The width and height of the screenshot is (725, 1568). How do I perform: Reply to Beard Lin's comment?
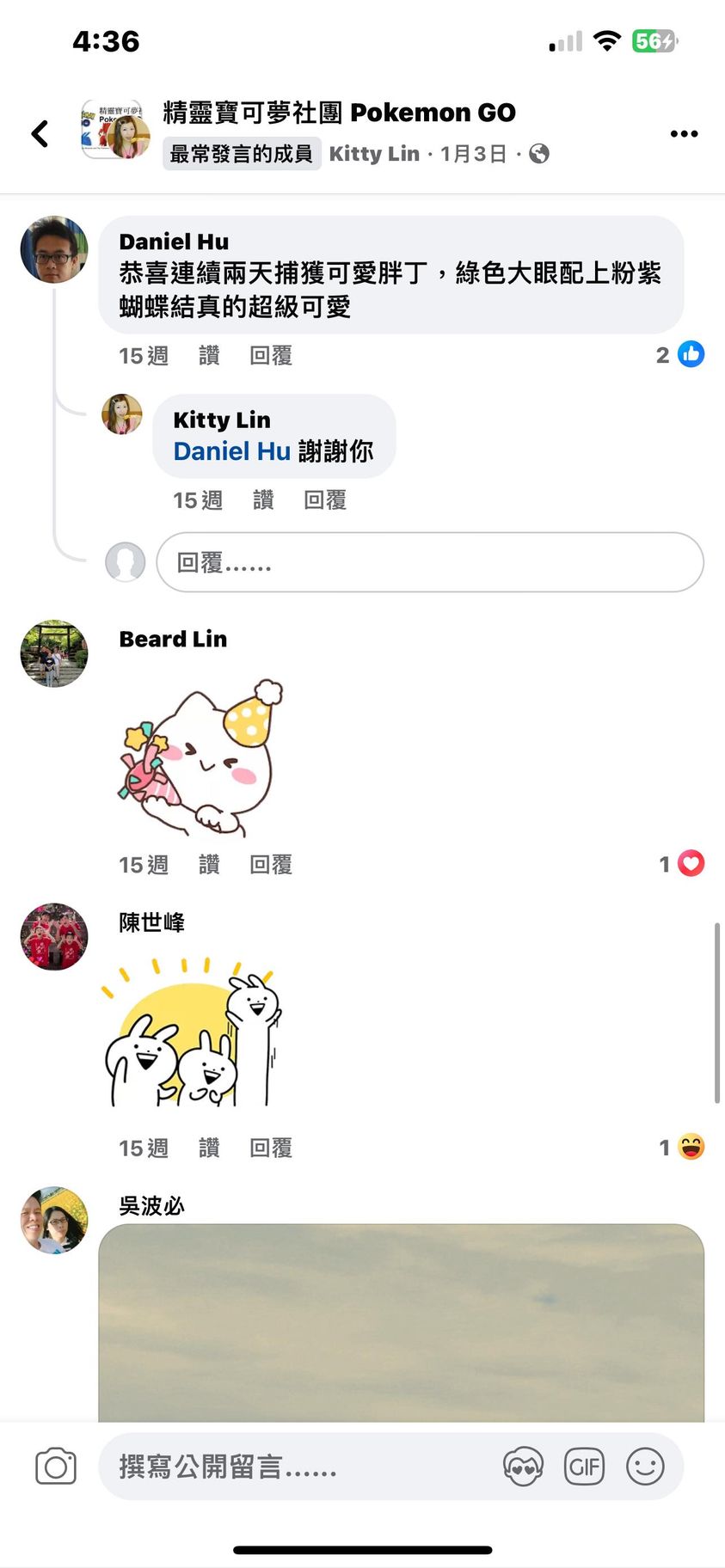(271, 864)
